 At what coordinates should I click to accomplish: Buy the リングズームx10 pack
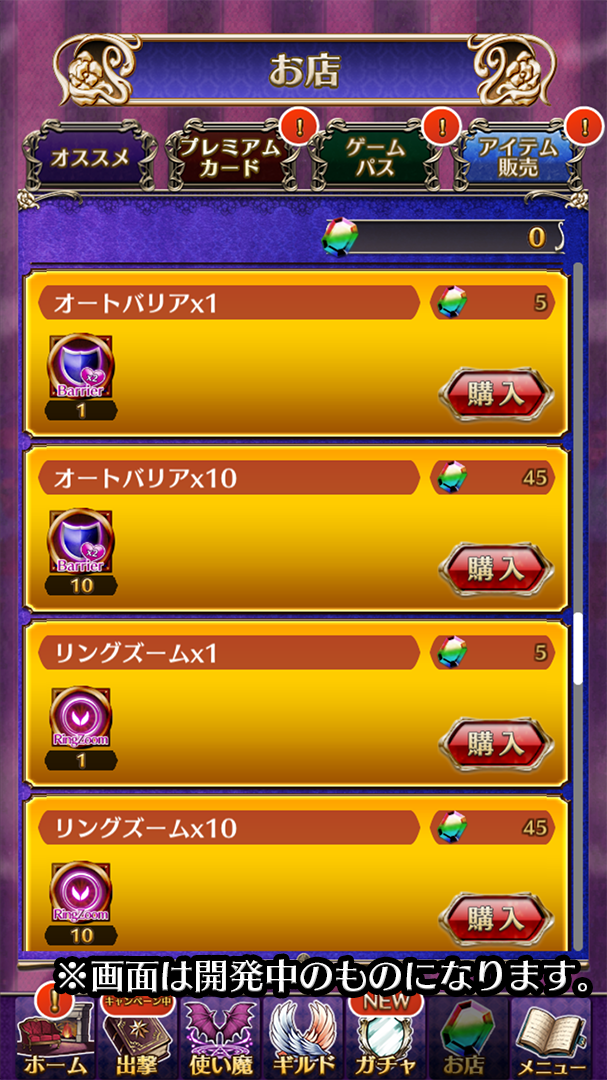[x=495, y=918]
